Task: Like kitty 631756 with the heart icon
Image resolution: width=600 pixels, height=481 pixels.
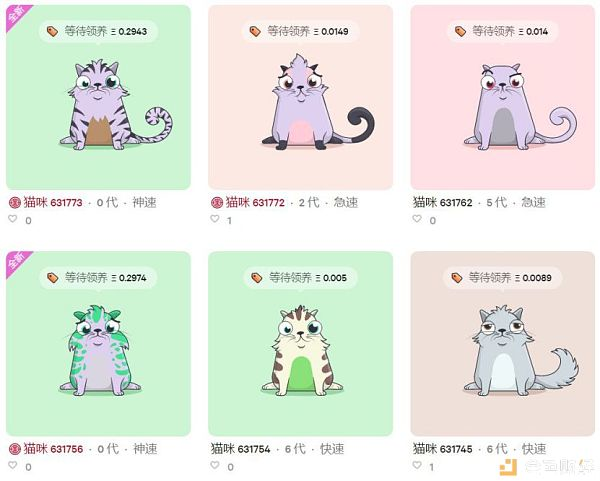Action: point(14,466)
